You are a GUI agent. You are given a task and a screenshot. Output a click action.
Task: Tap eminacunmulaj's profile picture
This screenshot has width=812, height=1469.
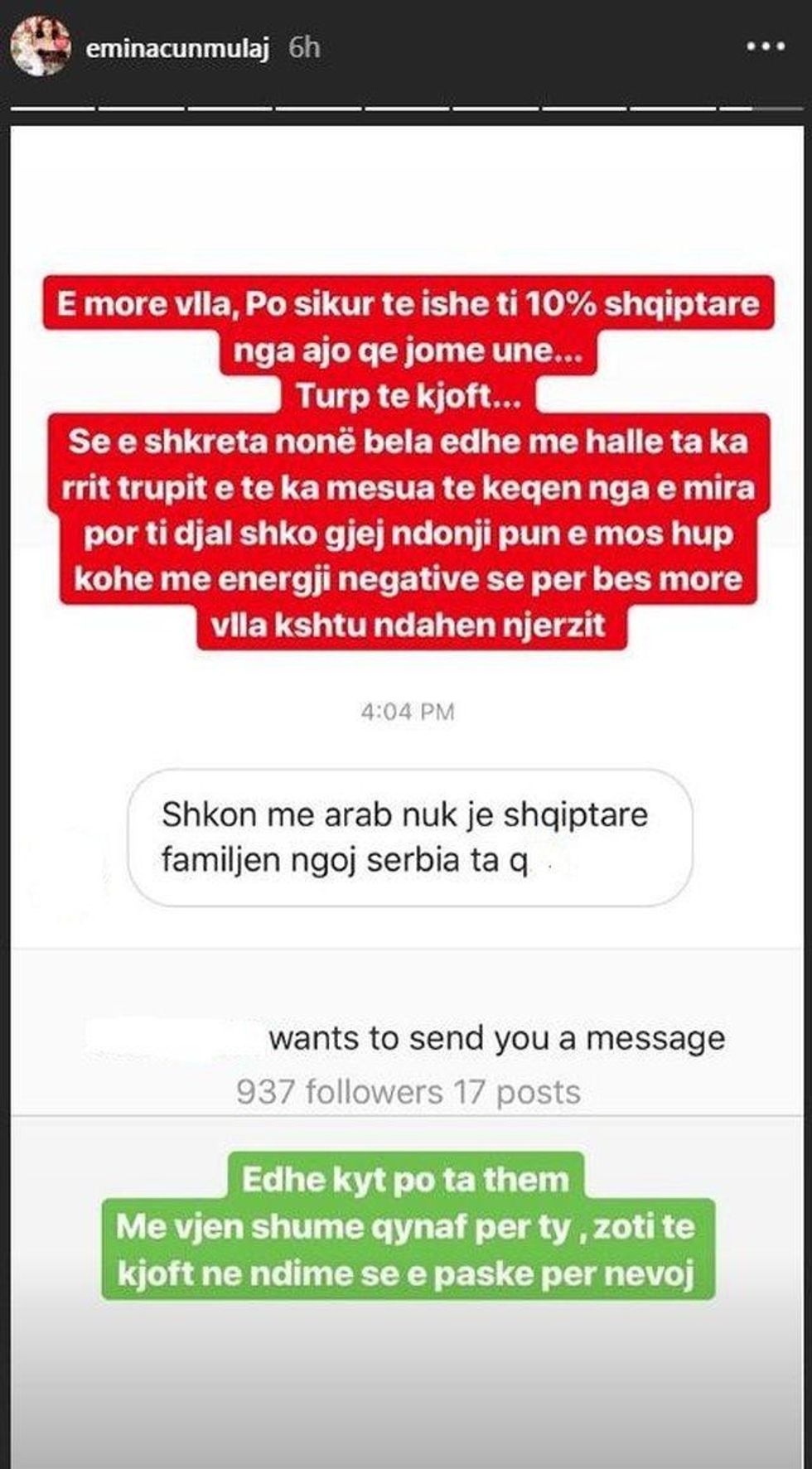pyautogui.click(x=39, y=48)
